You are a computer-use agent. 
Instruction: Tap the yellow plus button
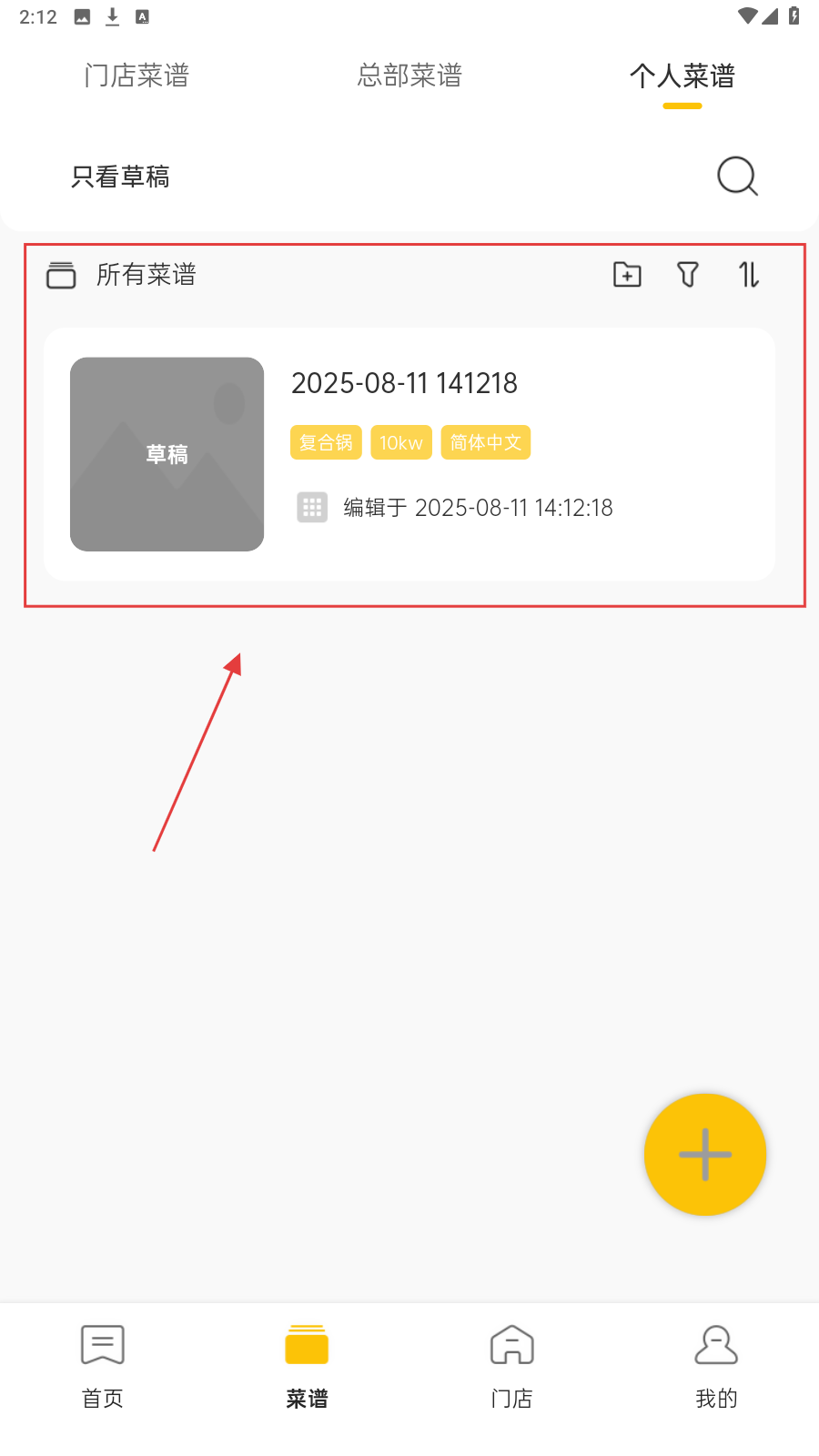coord(704,1154)
